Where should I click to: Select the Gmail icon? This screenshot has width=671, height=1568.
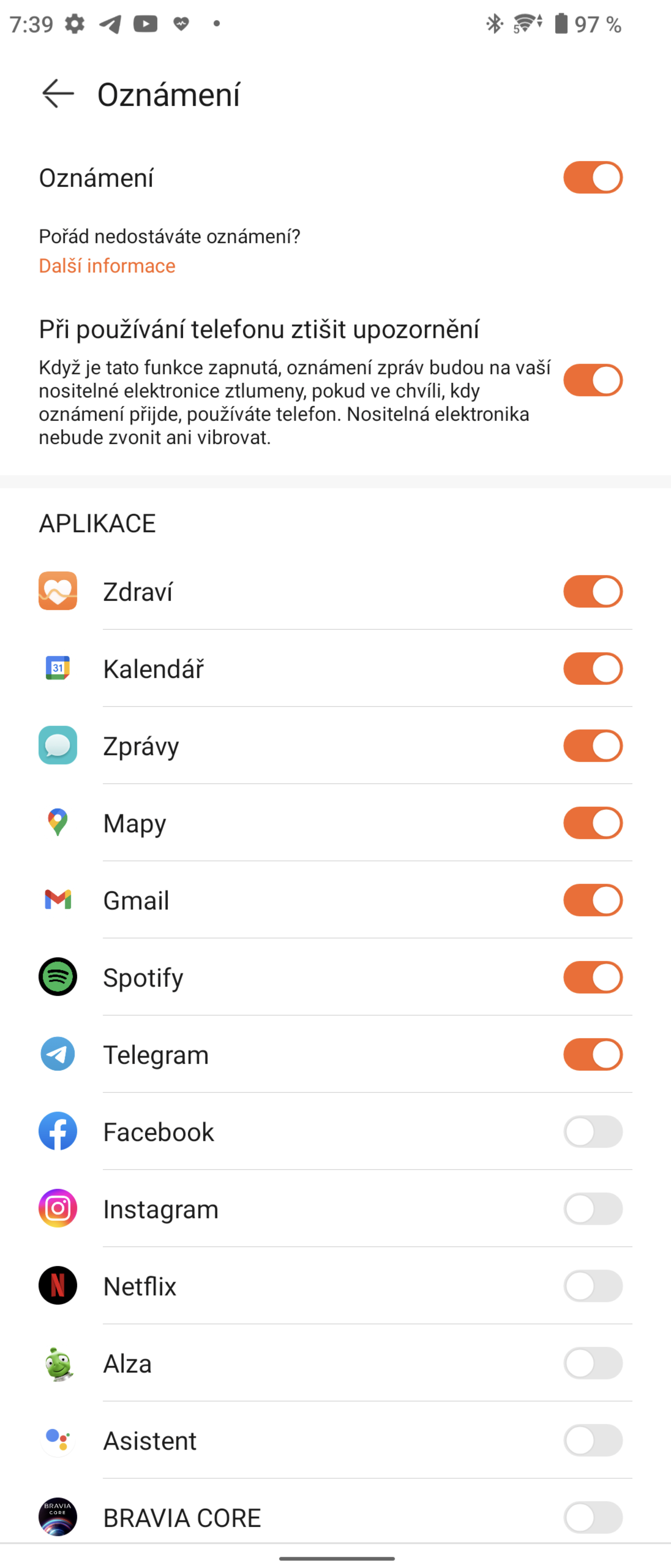tap(58, 900)
